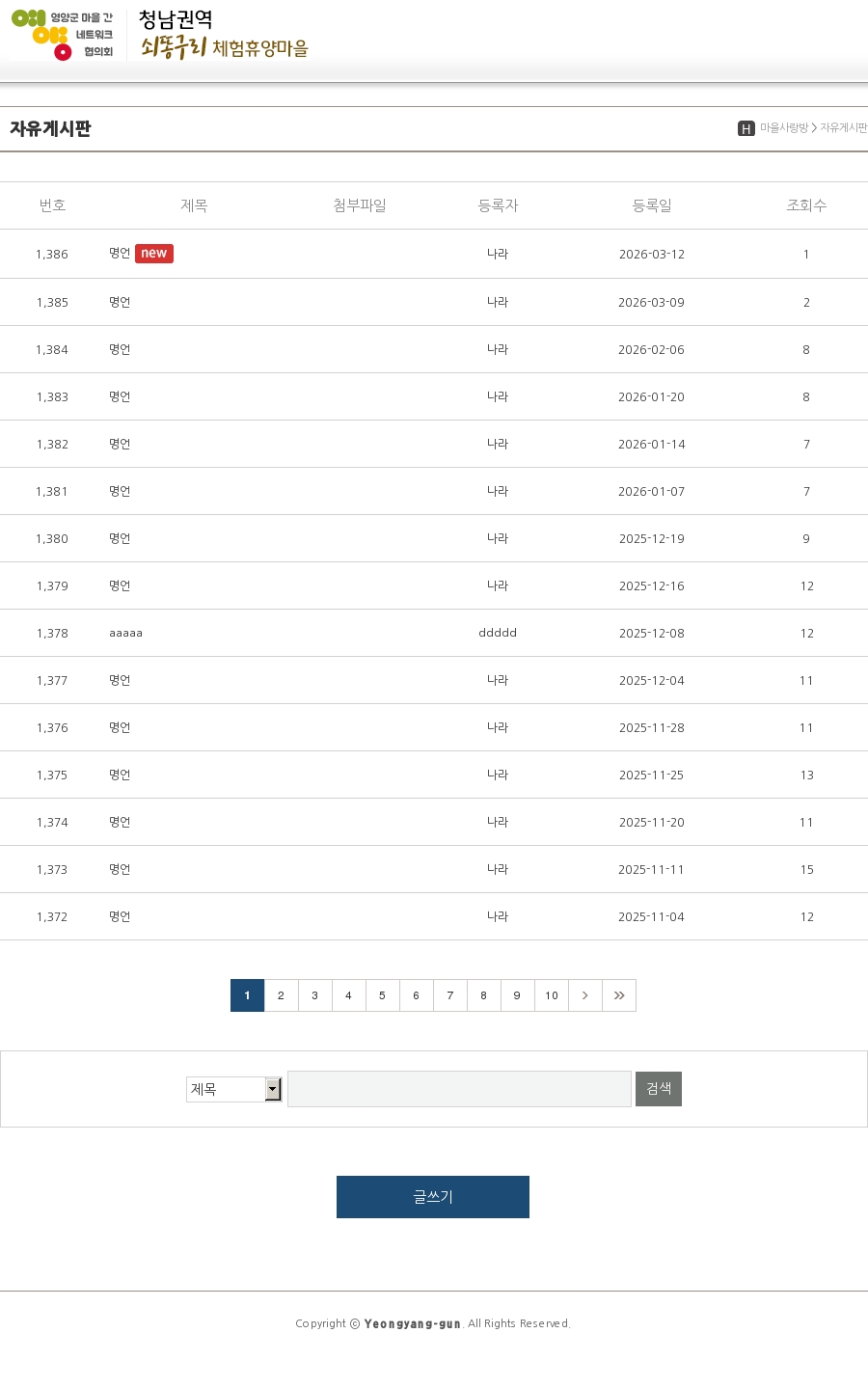Open post number 1,386 marked new
This screenshot has height=1388, width=868.
[x=120, y=254]
